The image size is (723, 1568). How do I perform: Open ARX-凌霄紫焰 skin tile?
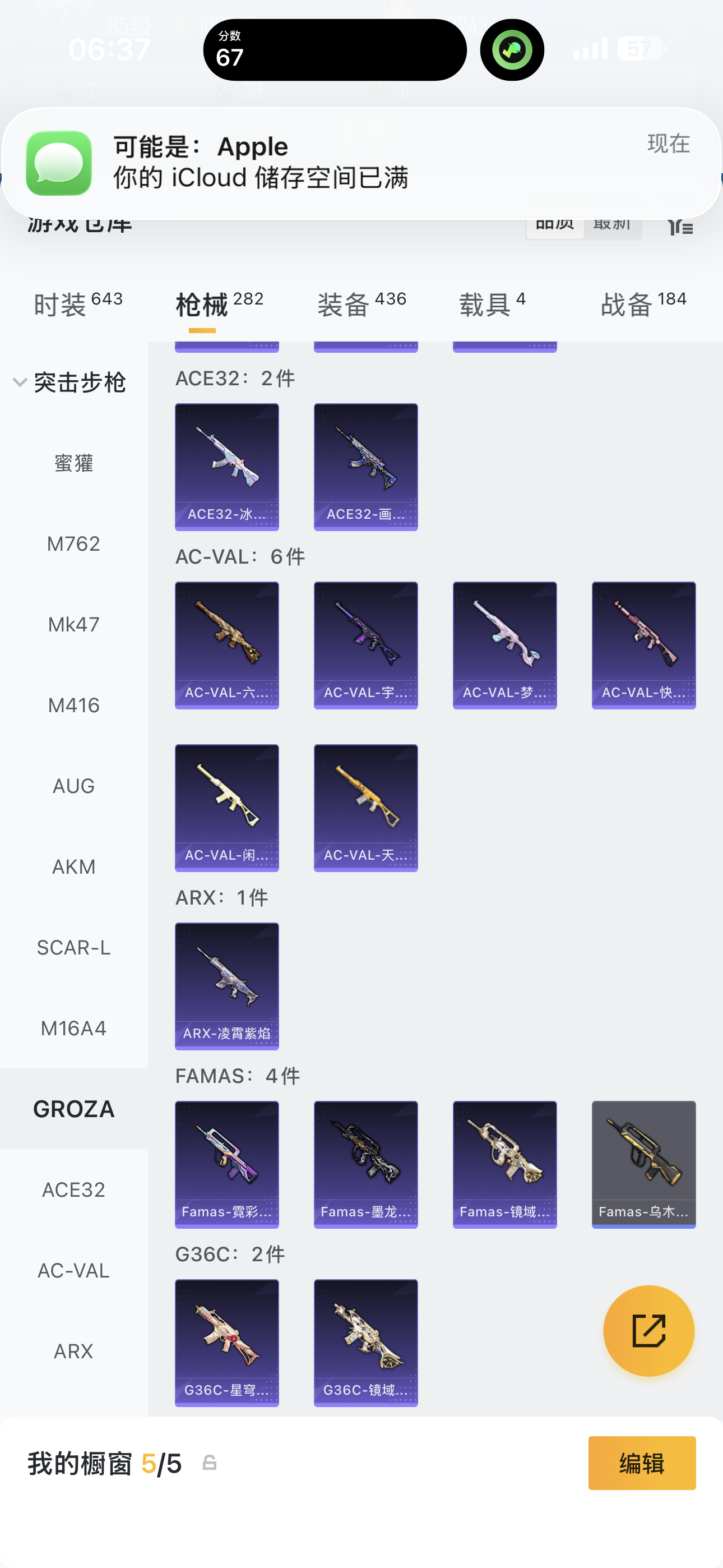227,986
